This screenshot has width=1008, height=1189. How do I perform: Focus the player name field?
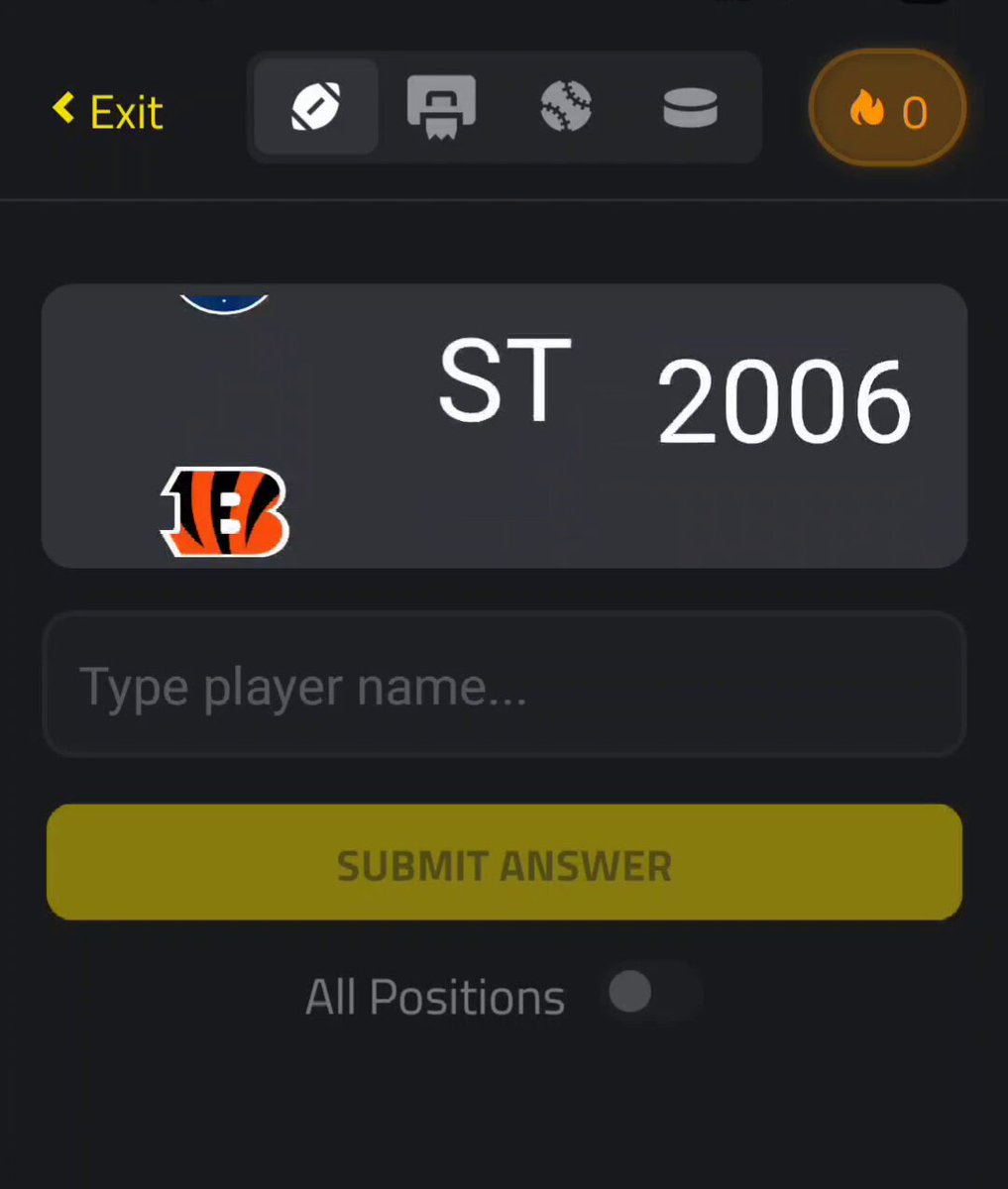tap(504, 686)
